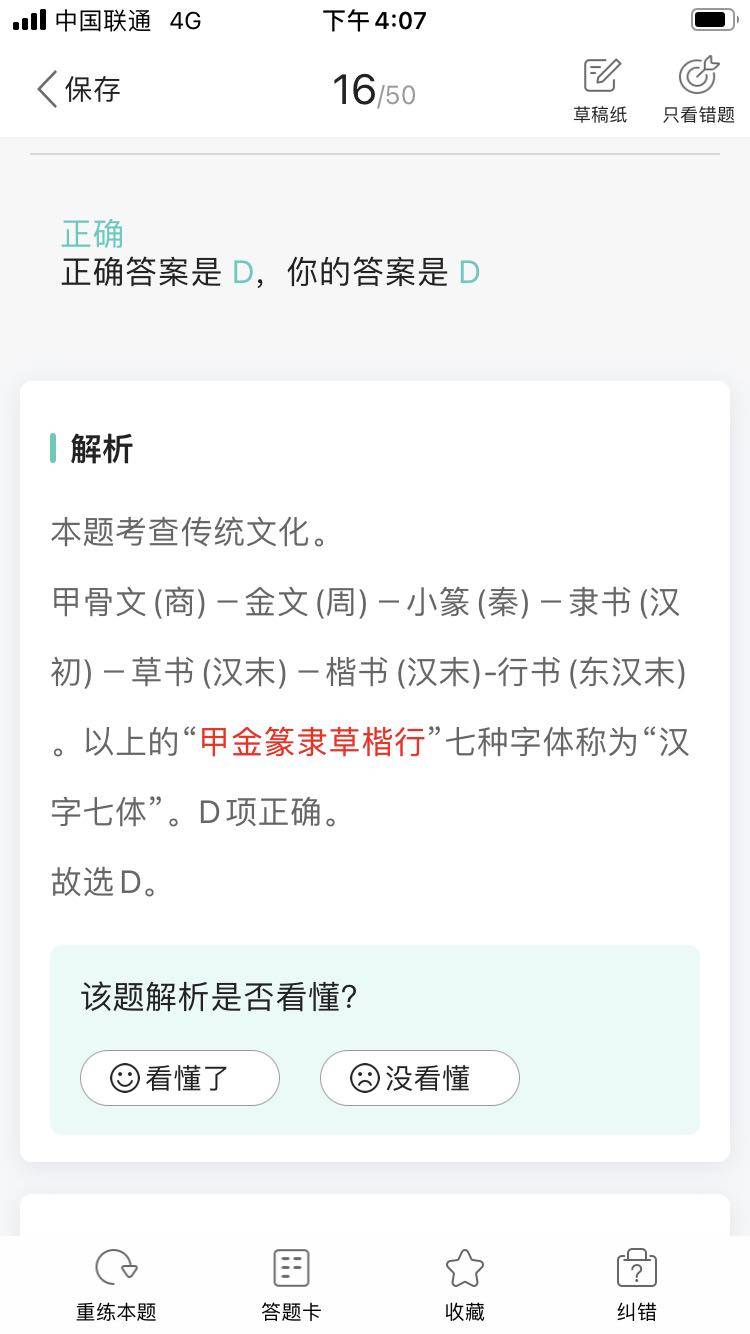Go back using the 保存 button

click(x=78, y=89)
